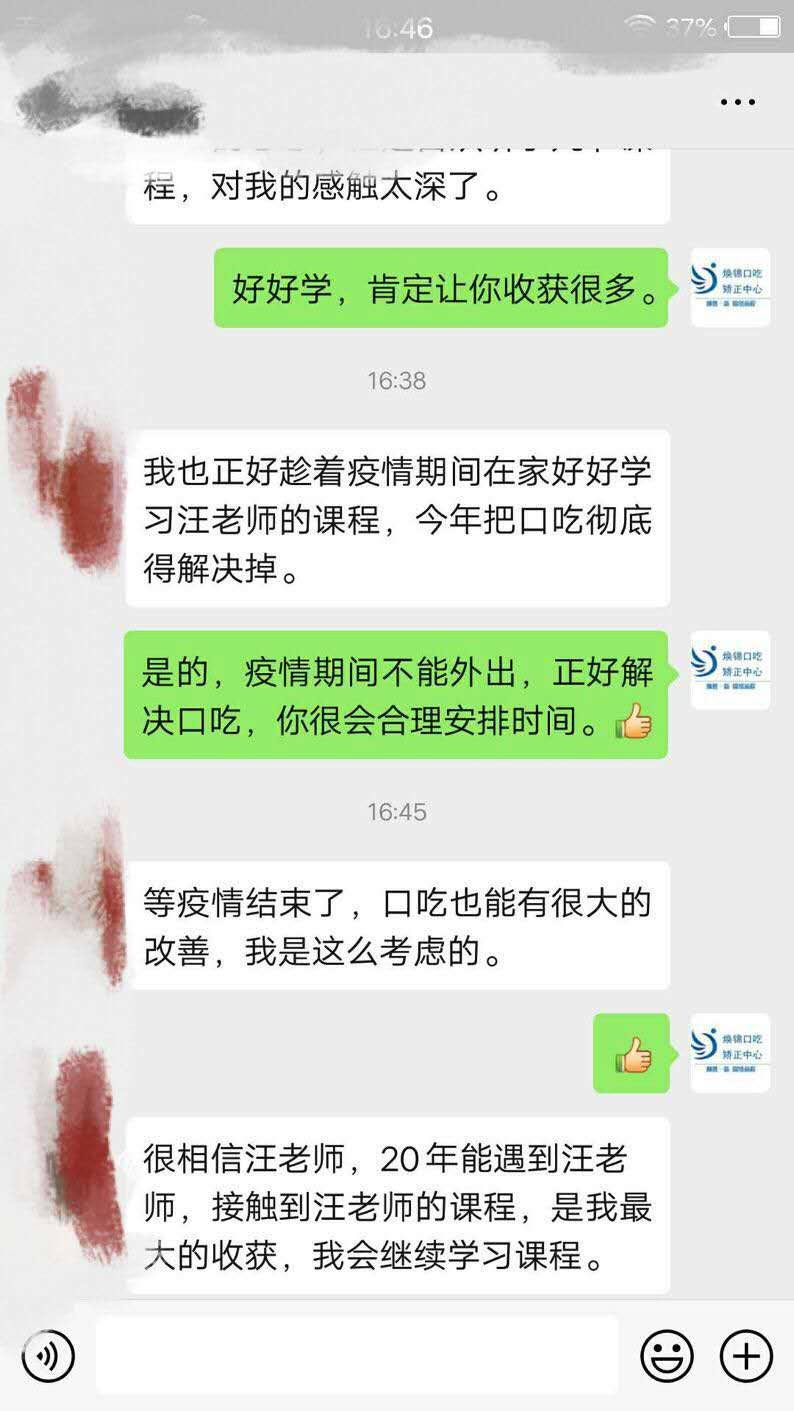The image size is (794, 1411).
Task: Open the plus attachments menu
Action: click(x=746, y=1357)
